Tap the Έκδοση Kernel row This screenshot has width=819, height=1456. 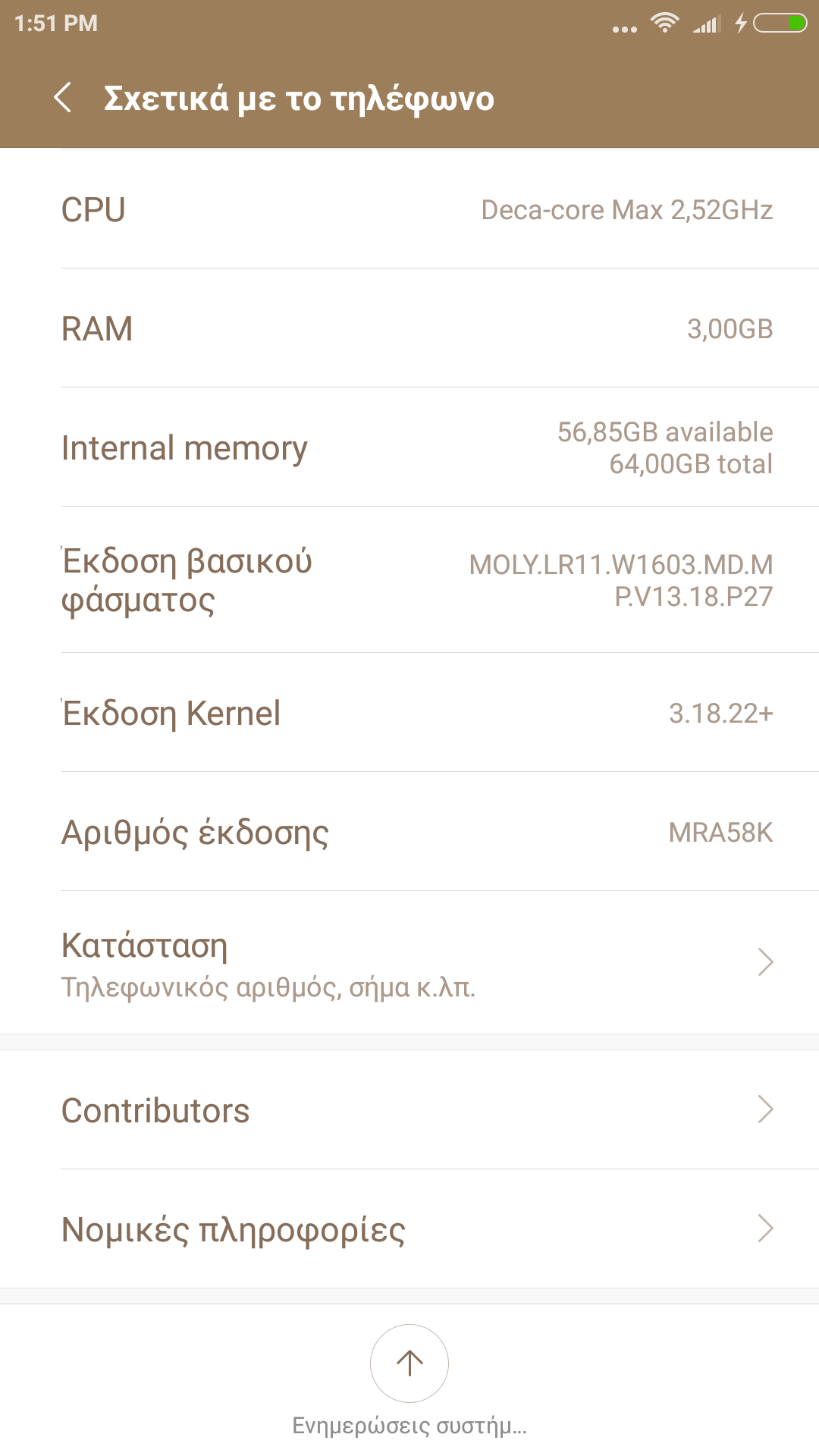(409, 713)
